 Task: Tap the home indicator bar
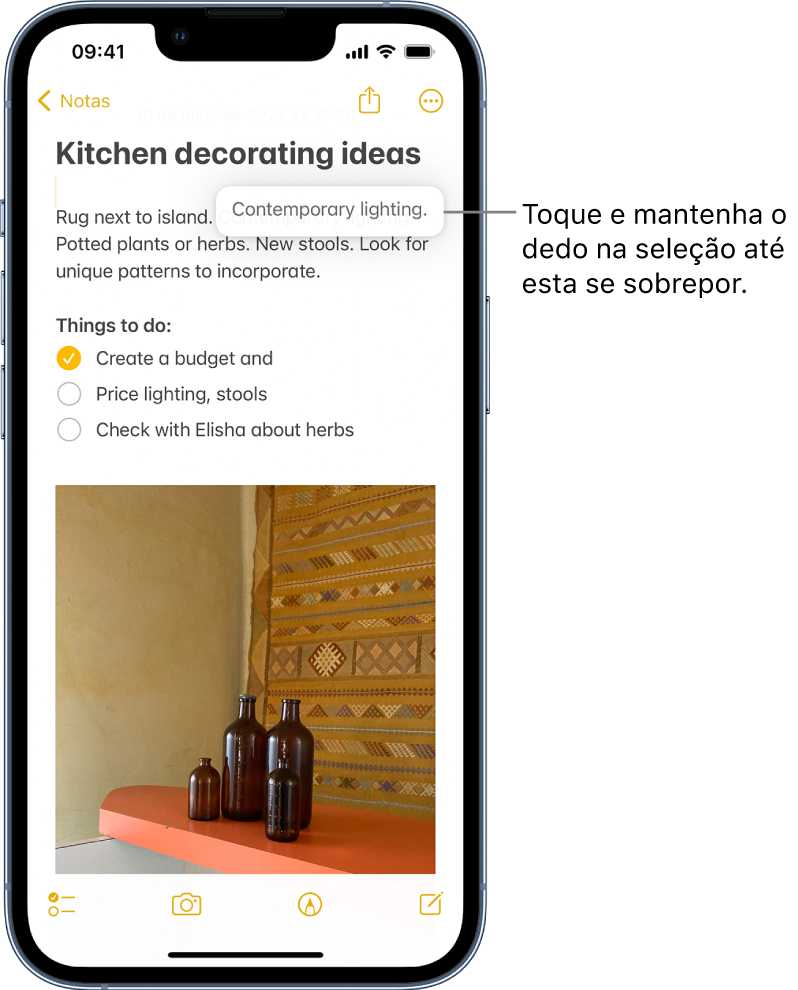pyautogui.click(x=245, y=954)
